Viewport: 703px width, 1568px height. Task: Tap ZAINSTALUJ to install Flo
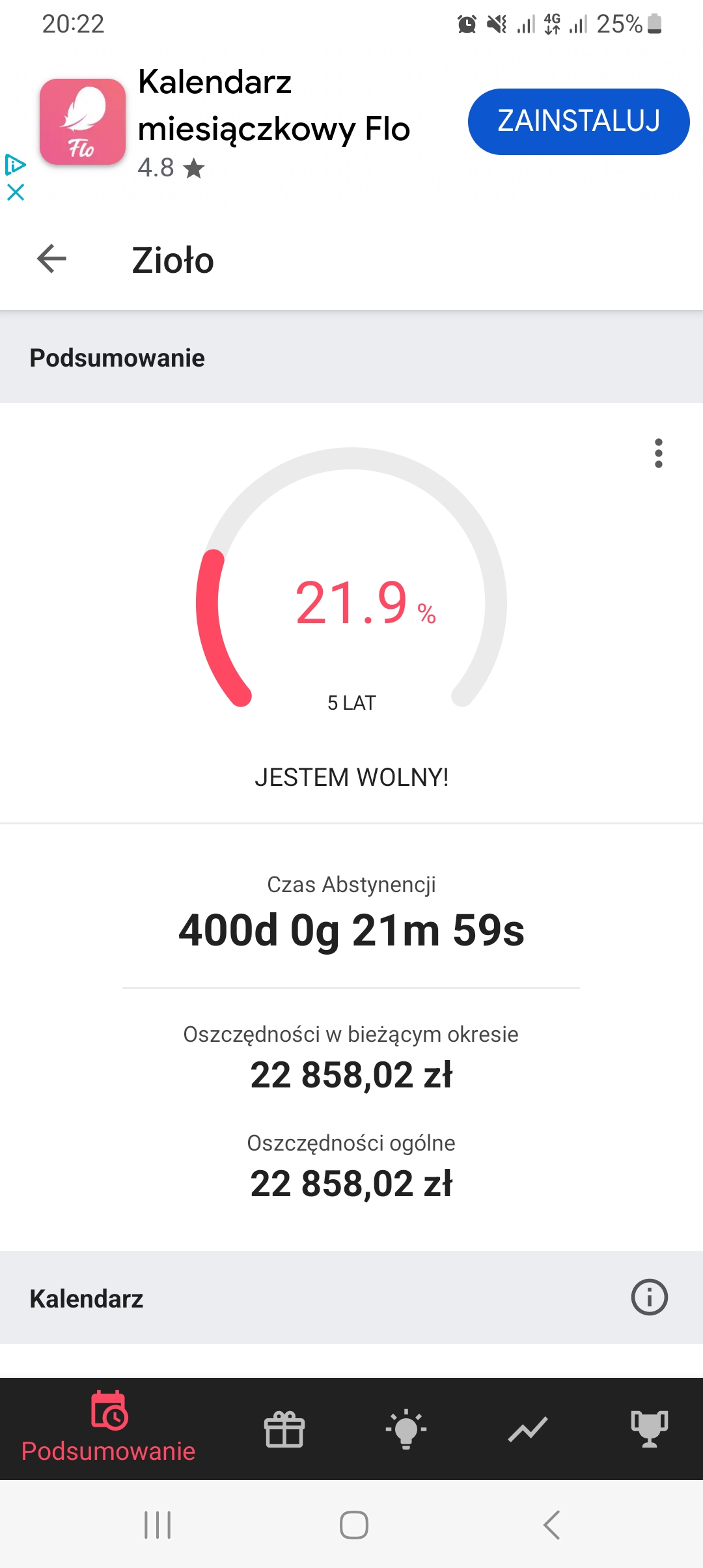578,122
